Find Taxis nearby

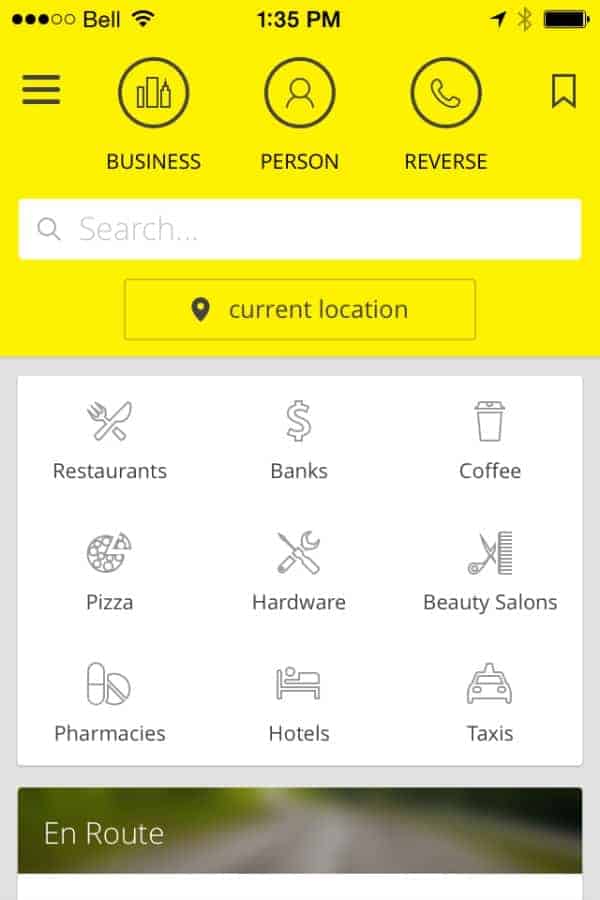click(490, 702)
